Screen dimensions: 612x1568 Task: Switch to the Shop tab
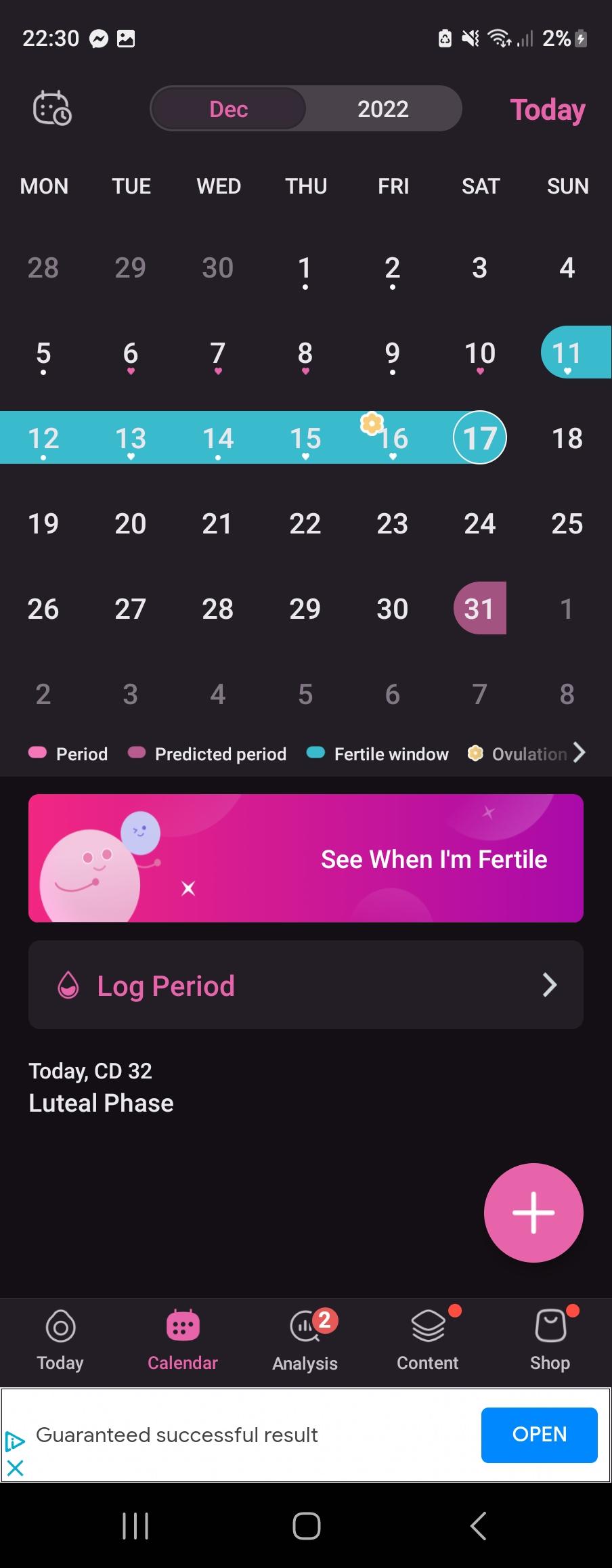click(x=550, y=1339)
